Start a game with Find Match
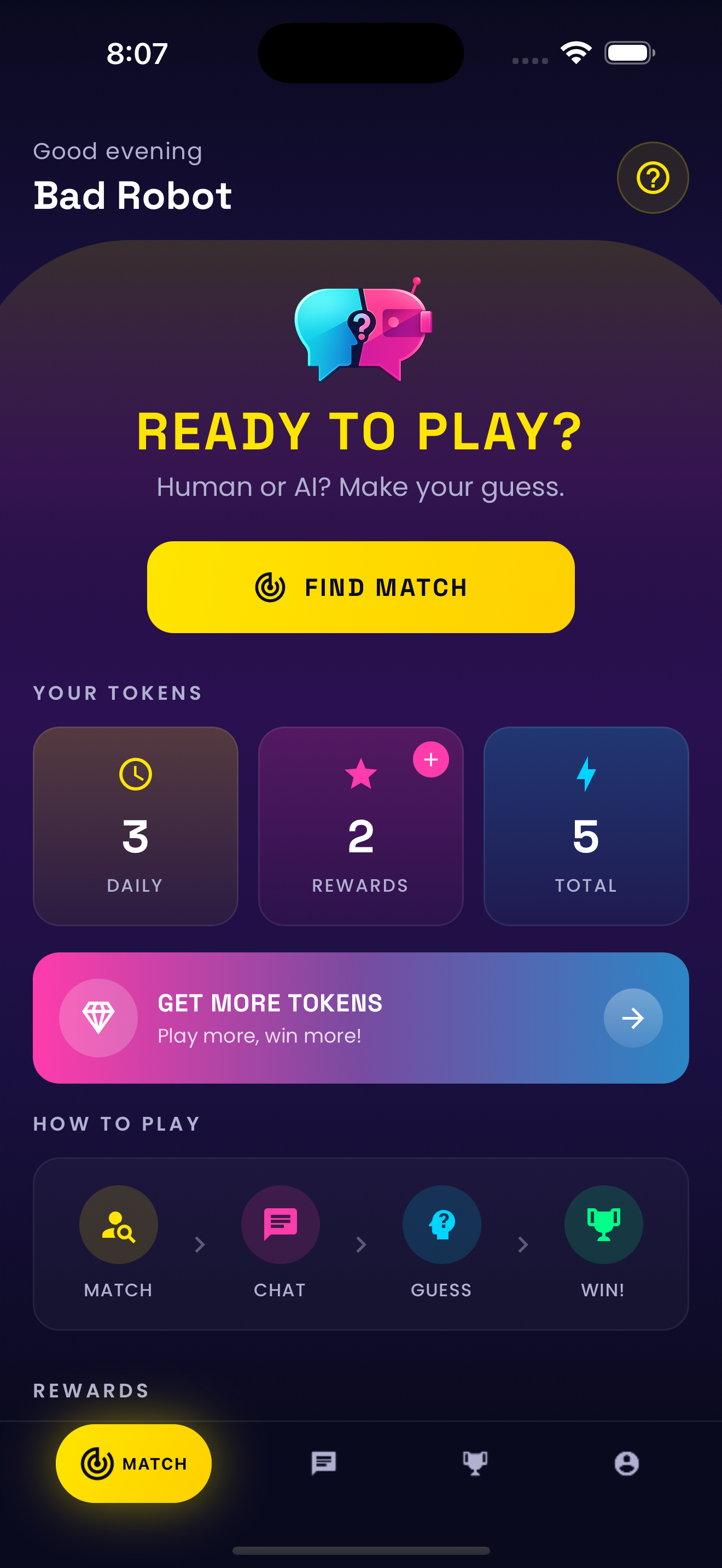The image size is (722, 1568). click(x=360, y=587)
